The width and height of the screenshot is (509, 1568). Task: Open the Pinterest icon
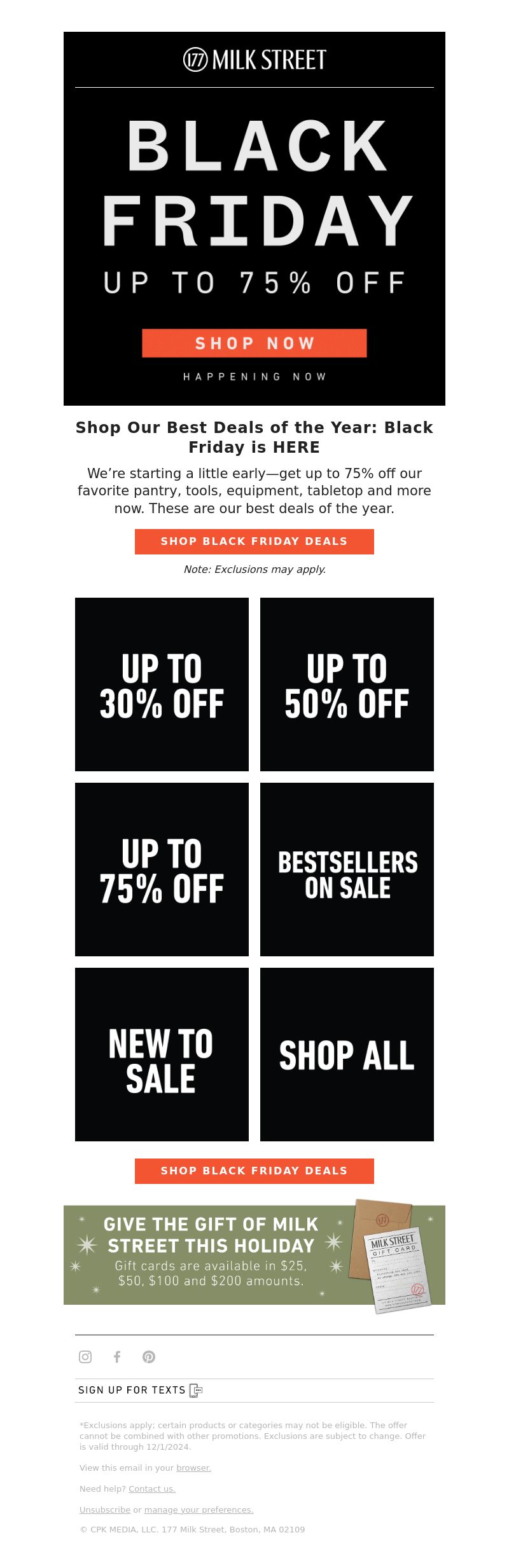click(149, 1357)
